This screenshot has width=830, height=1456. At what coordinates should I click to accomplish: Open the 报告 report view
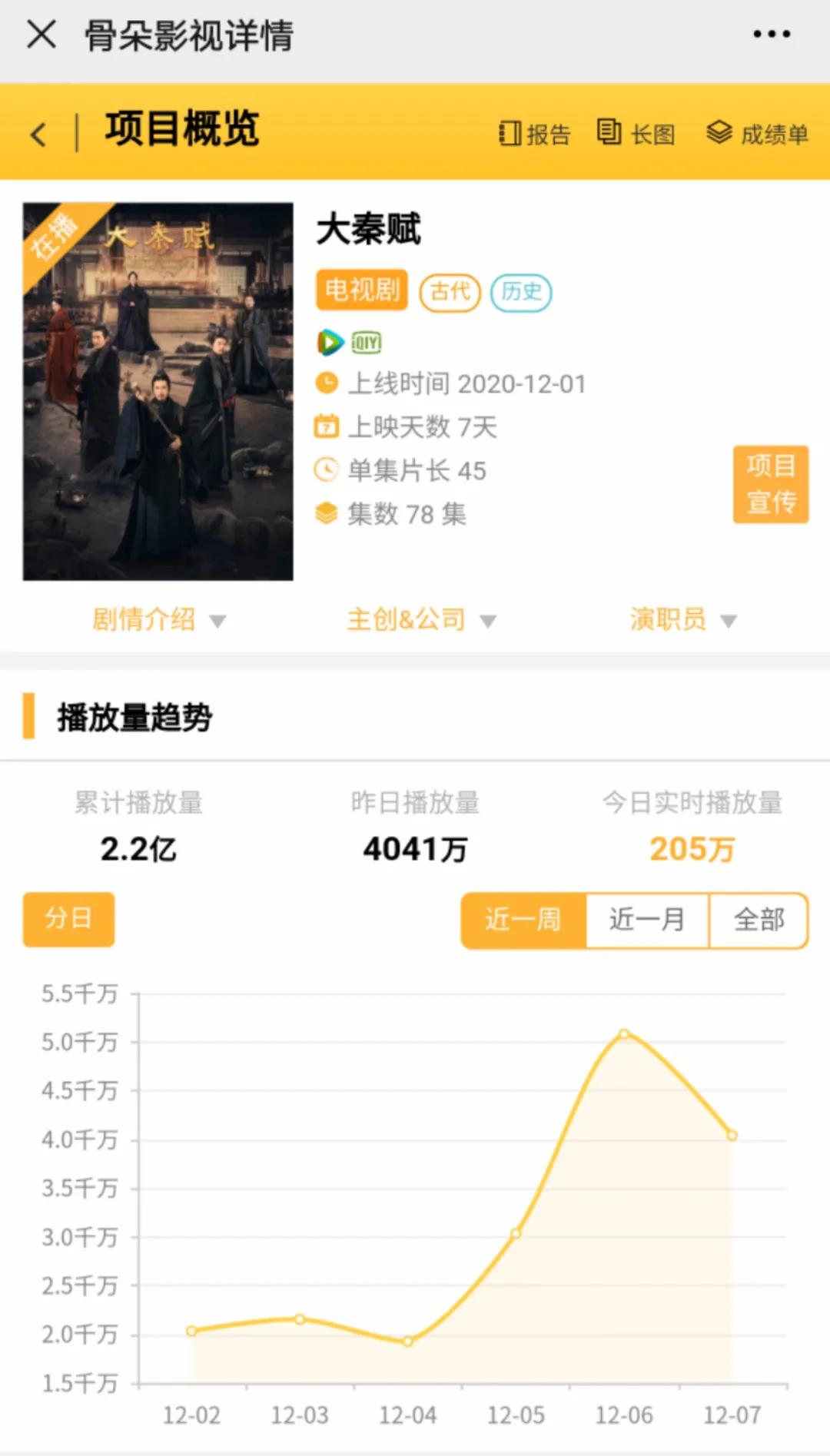(x=535, y=134)
